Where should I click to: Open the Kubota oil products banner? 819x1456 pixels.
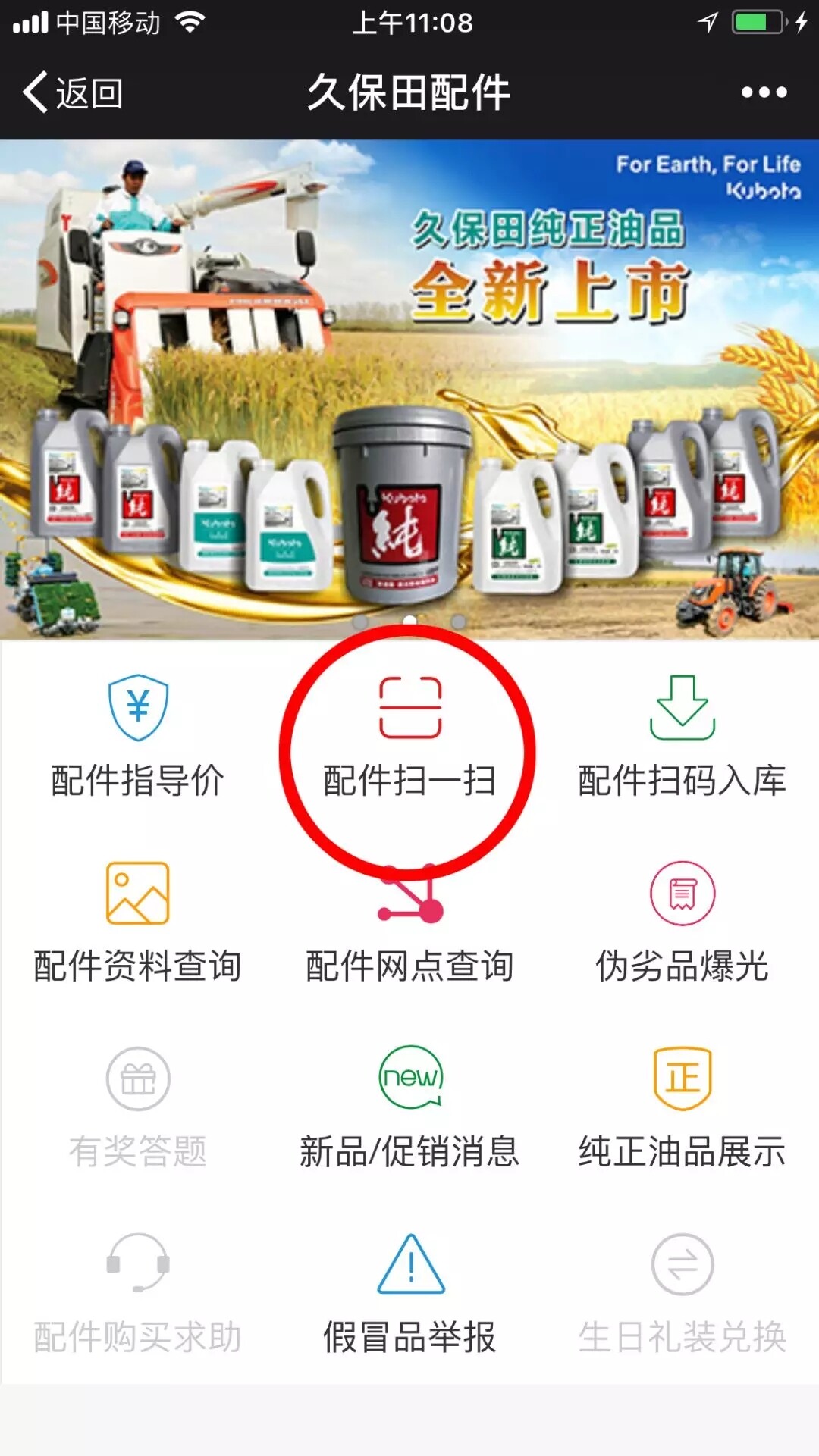(409, 389)
